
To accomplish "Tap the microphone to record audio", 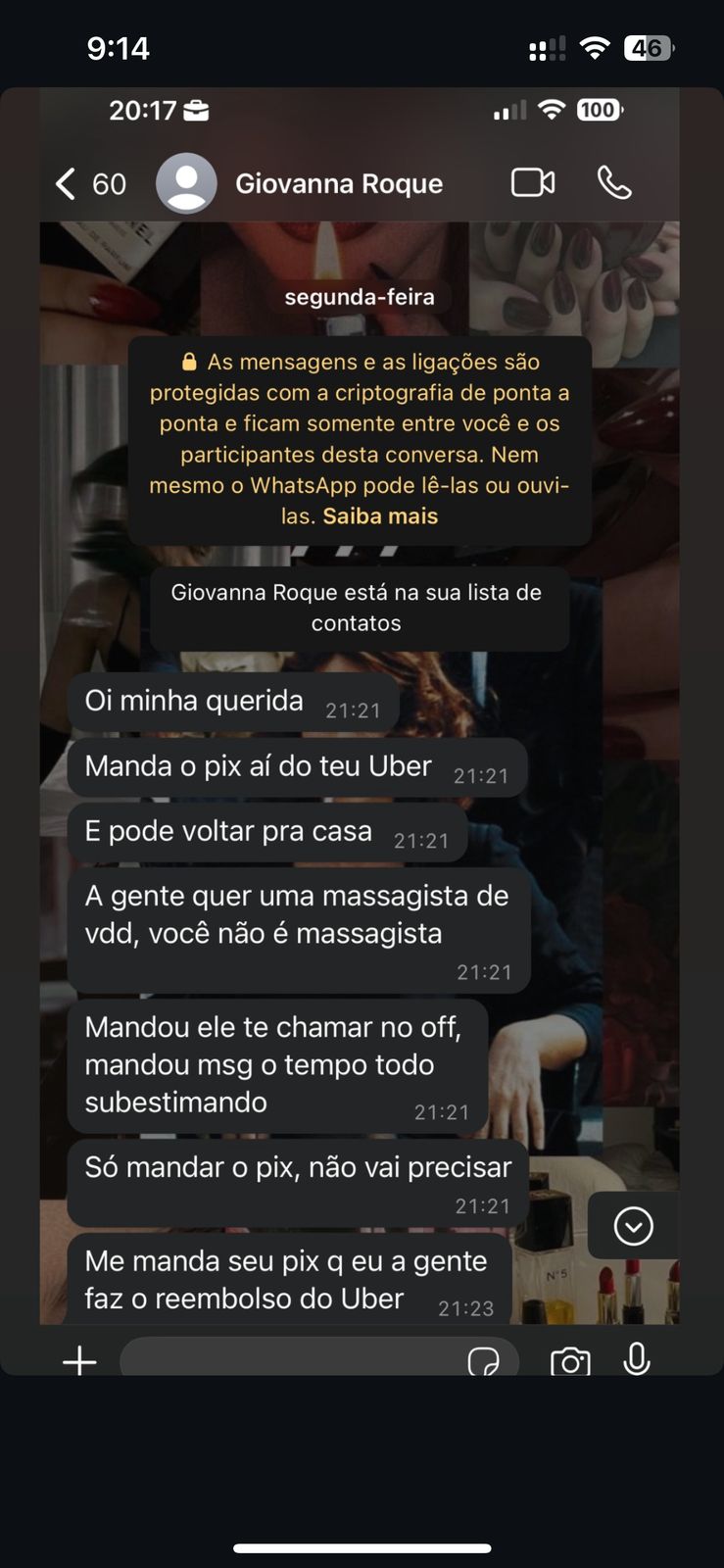I will [x=637, y=1358].
